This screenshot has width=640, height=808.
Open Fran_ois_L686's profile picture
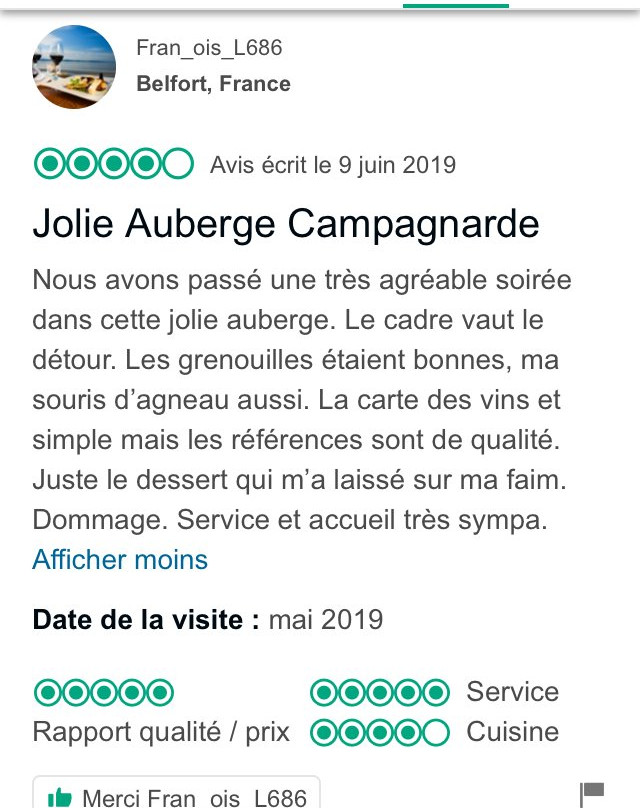tap(74, 67)
